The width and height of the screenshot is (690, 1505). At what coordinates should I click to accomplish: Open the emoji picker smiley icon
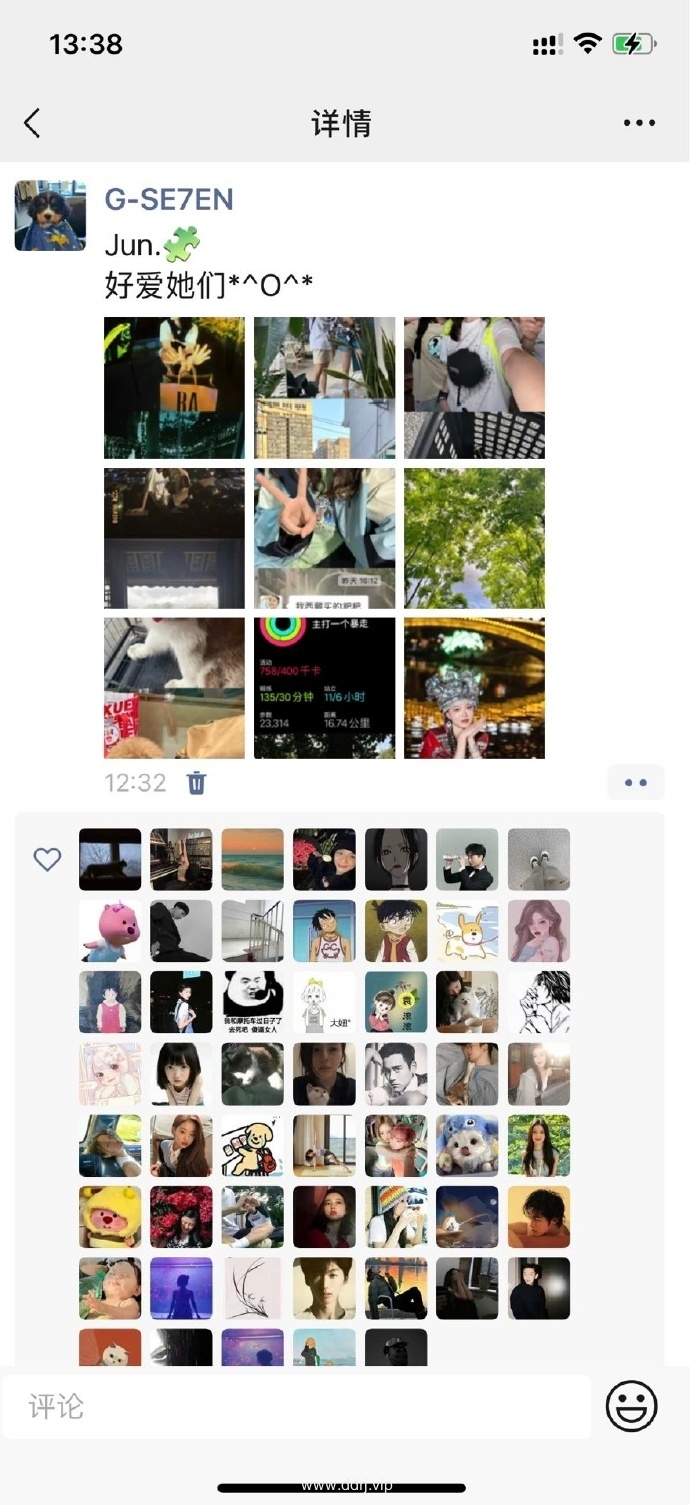click(x=632, y=1406)
